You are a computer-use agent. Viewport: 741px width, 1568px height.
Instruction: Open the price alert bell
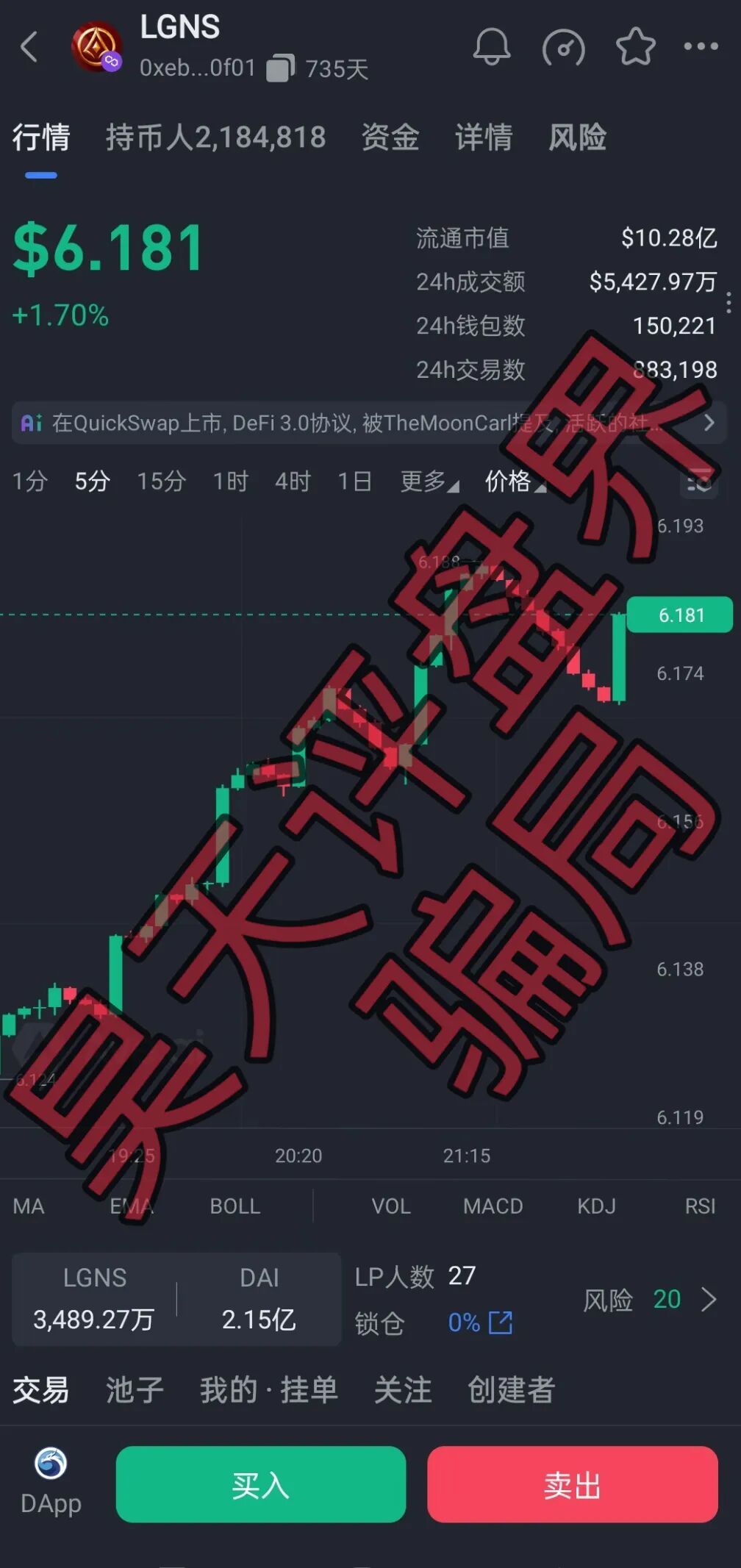tap(491, 48)
